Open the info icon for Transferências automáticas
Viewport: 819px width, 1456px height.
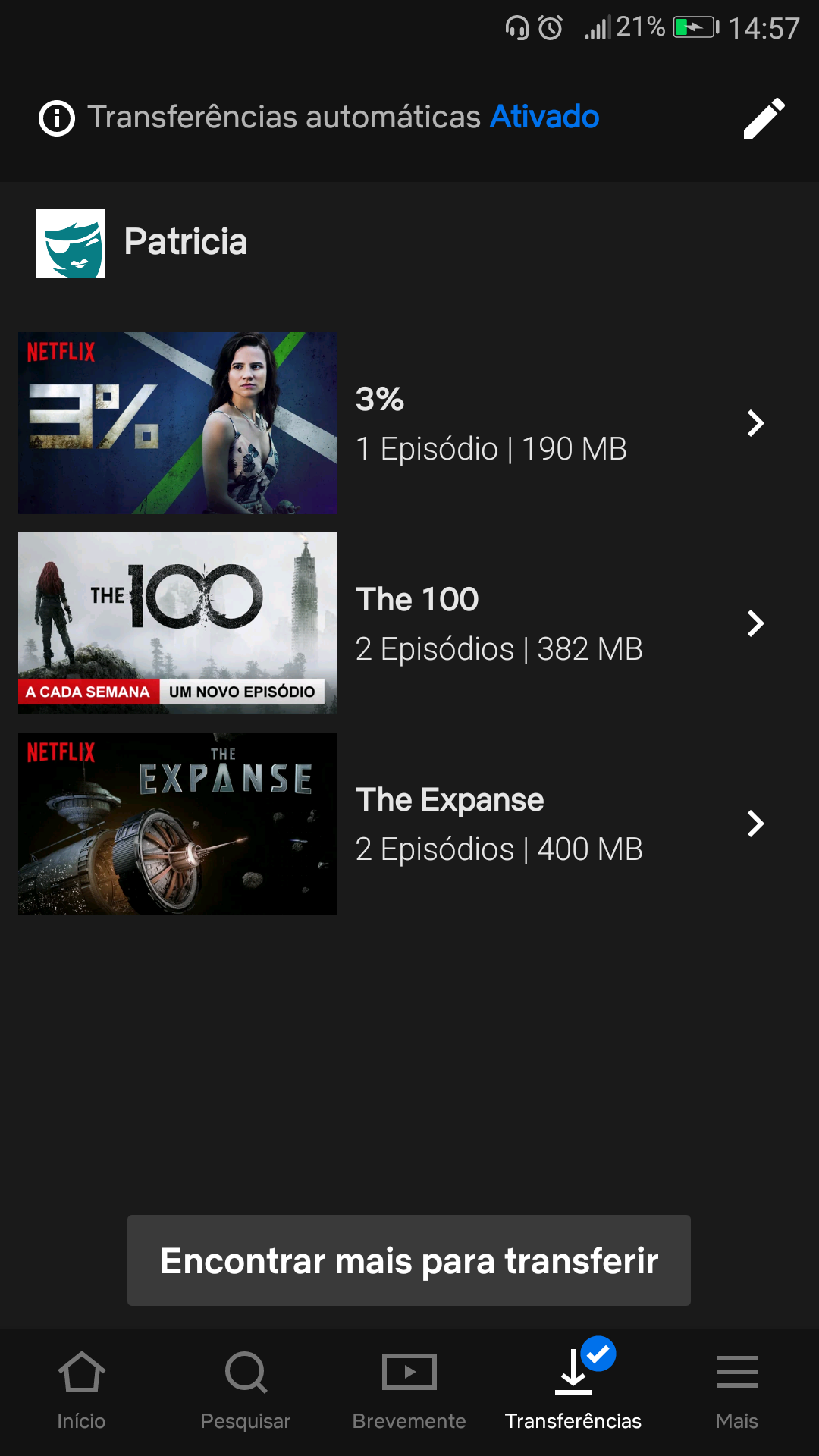point(57,118)
